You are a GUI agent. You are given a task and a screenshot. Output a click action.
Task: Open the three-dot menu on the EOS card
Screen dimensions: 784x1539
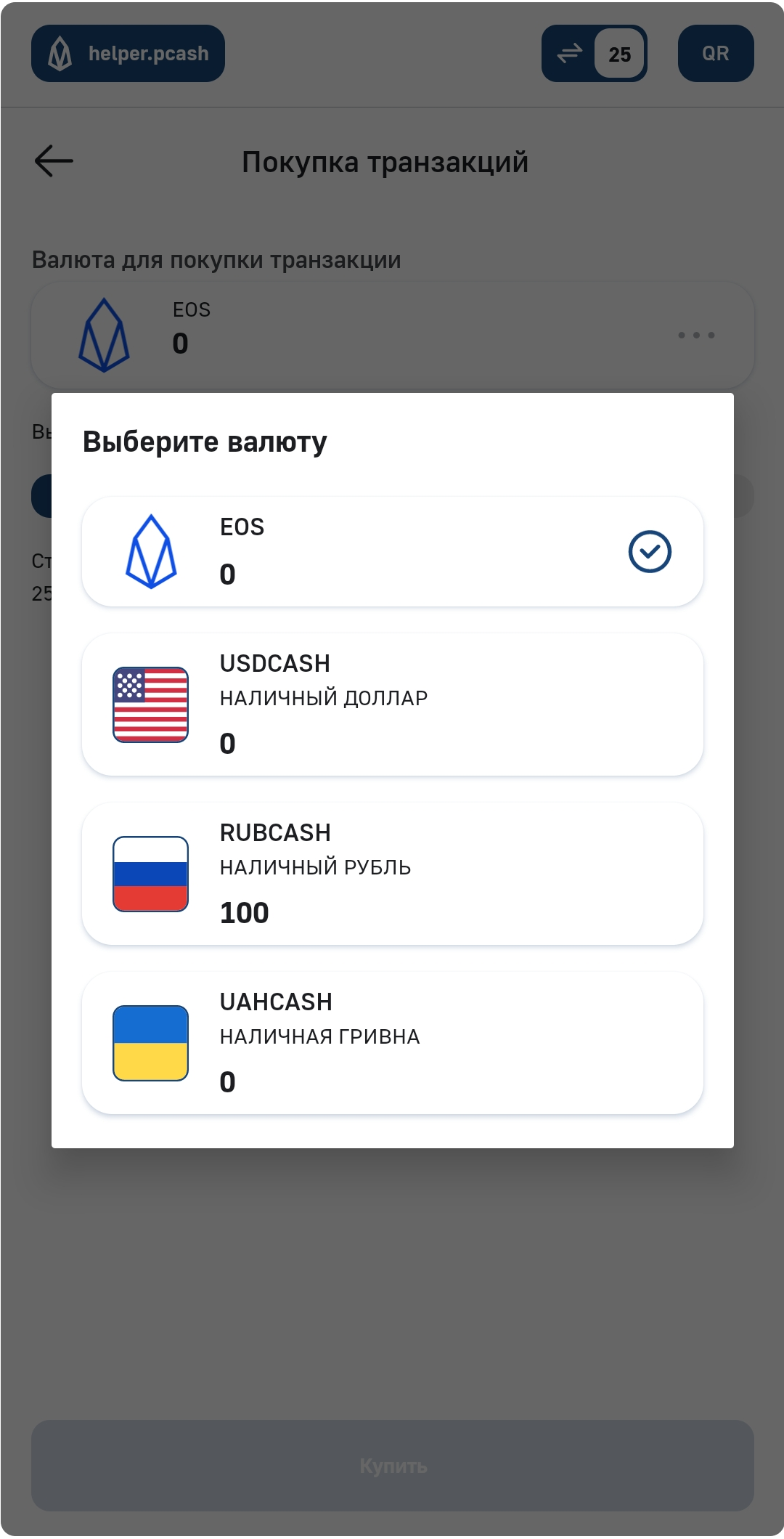tap(696, 335)
